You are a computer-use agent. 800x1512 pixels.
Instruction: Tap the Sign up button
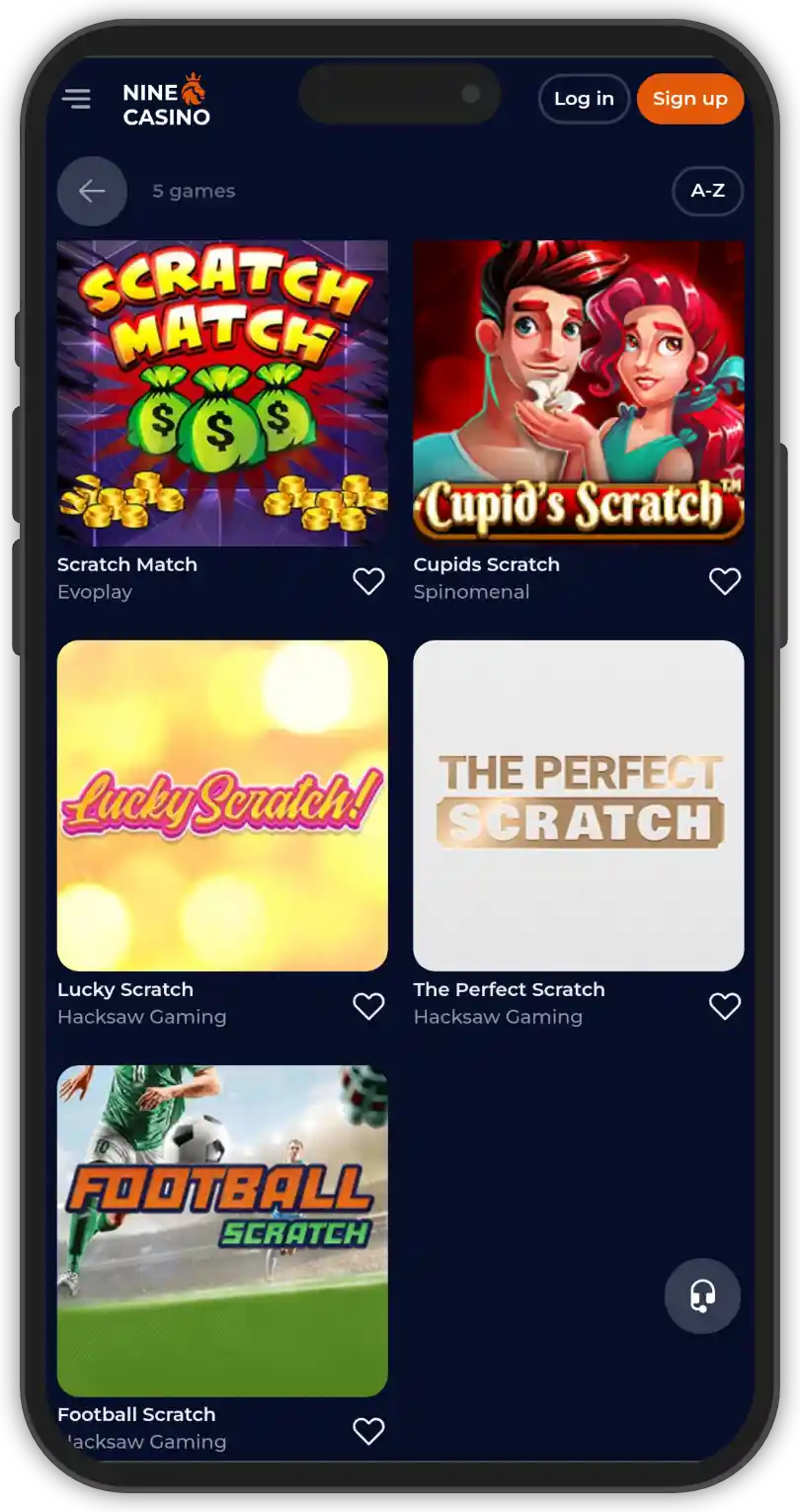tap(689, 99)
